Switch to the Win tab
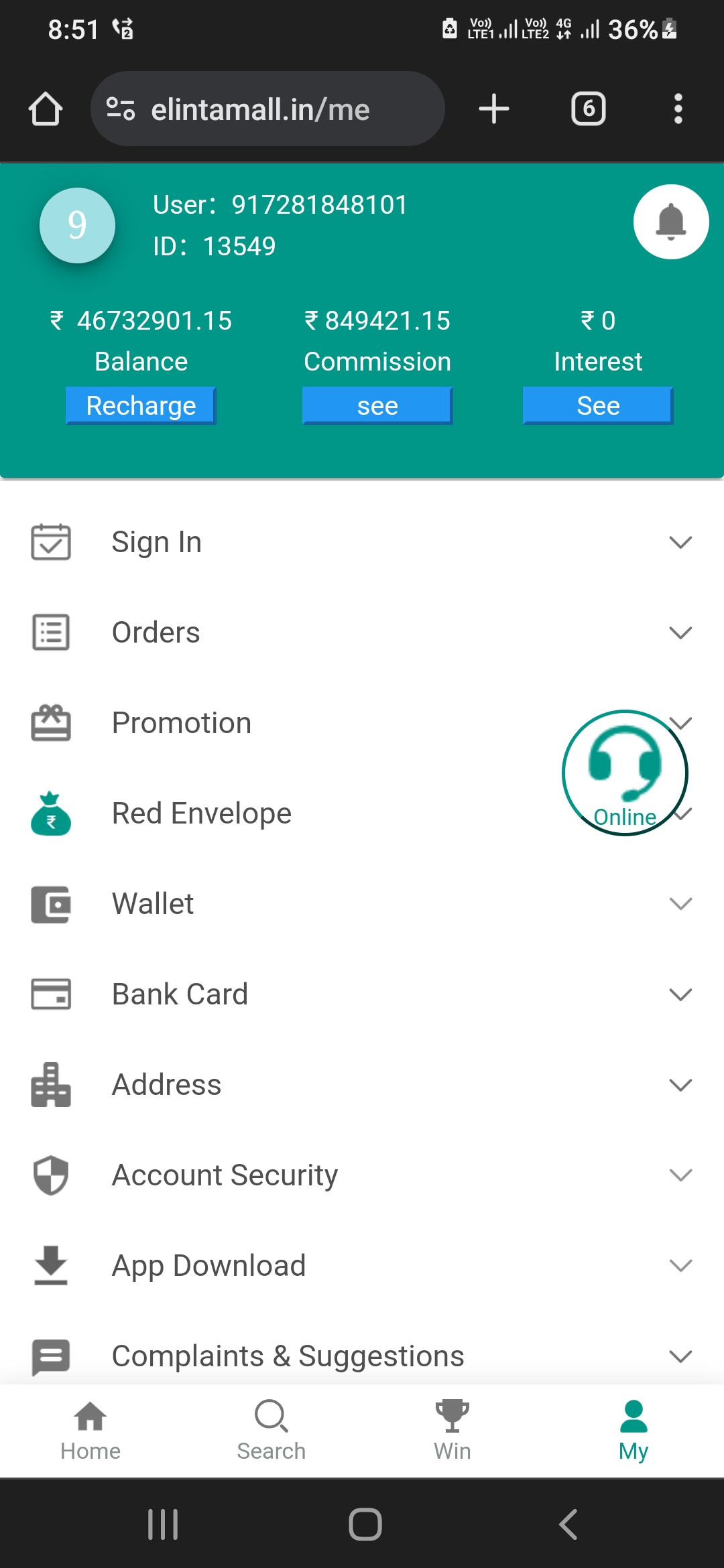This screenshot has width=724, height=1568. tap(452, 1431)
